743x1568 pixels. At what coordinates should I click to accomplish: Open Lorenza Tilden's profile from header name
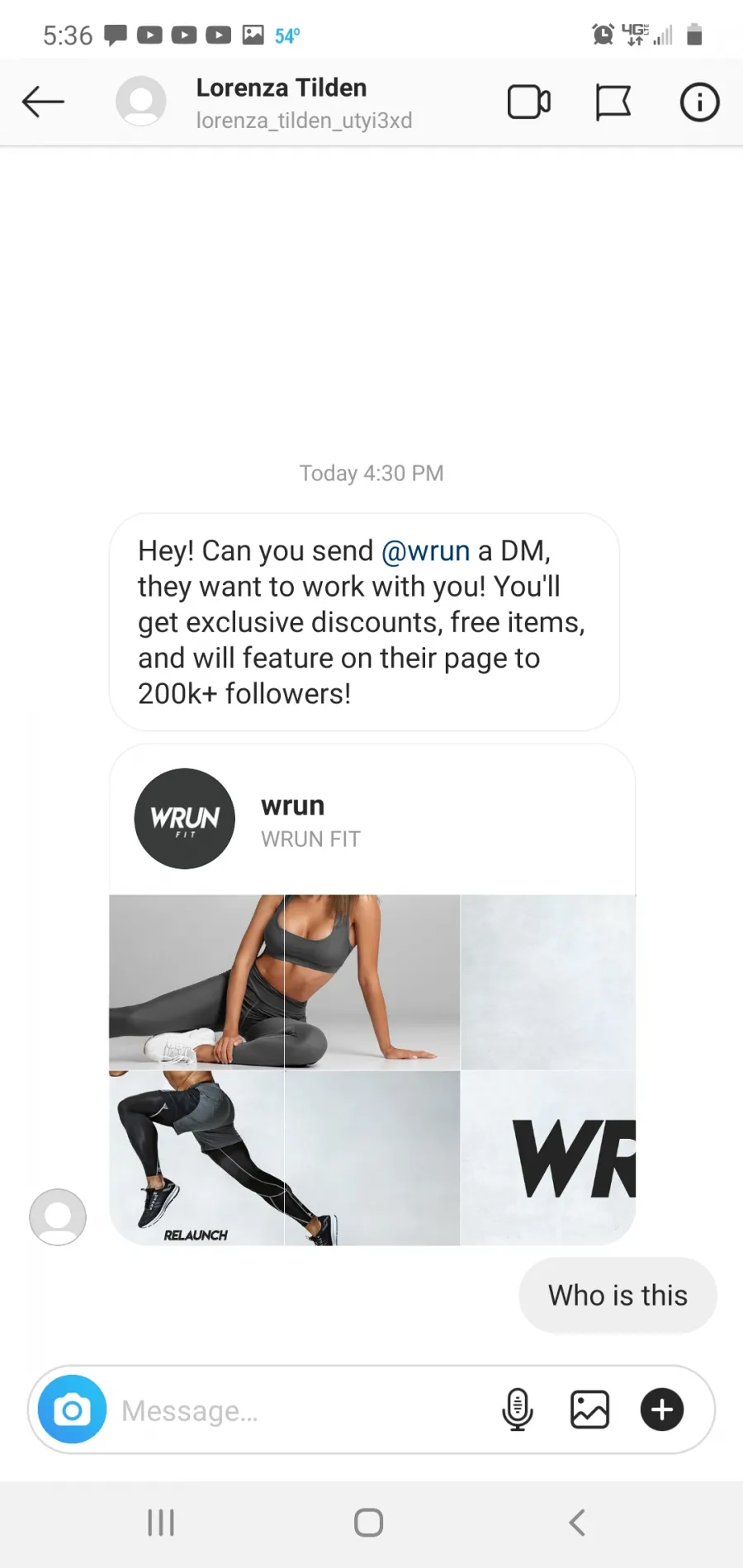point(282,87)
